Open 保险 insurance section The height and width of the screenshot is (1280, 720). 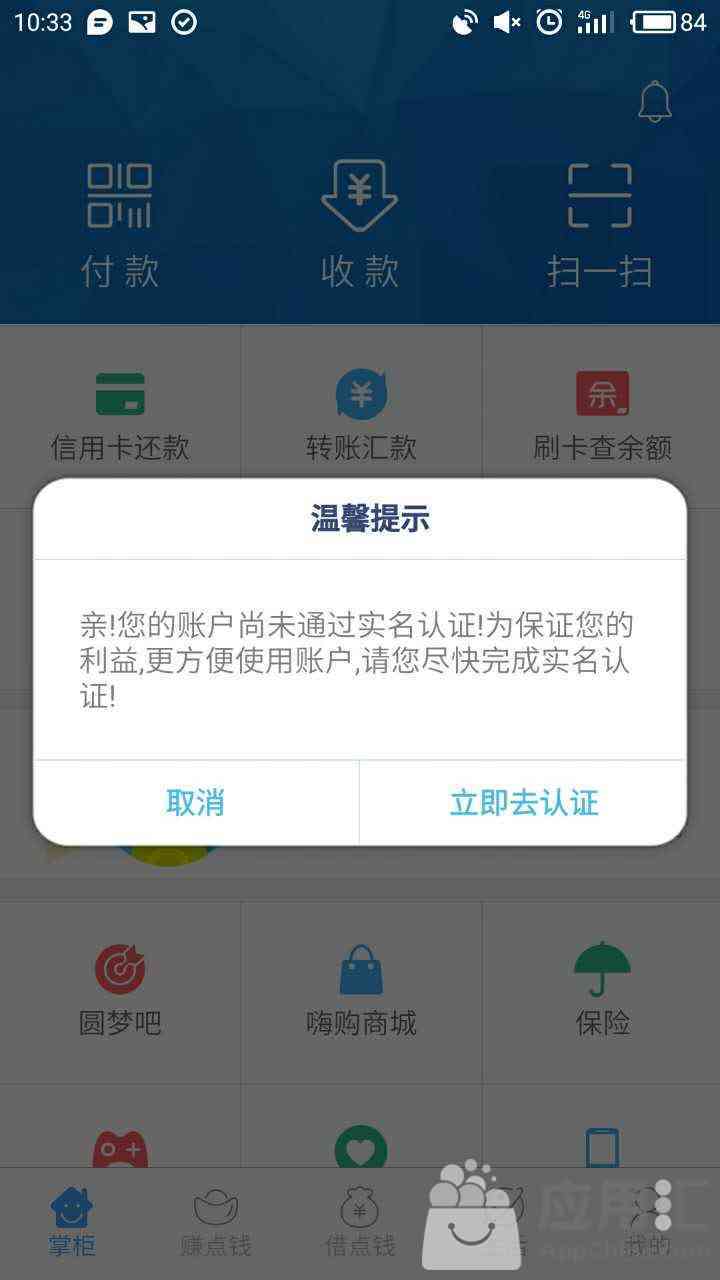tap(602, 990)
